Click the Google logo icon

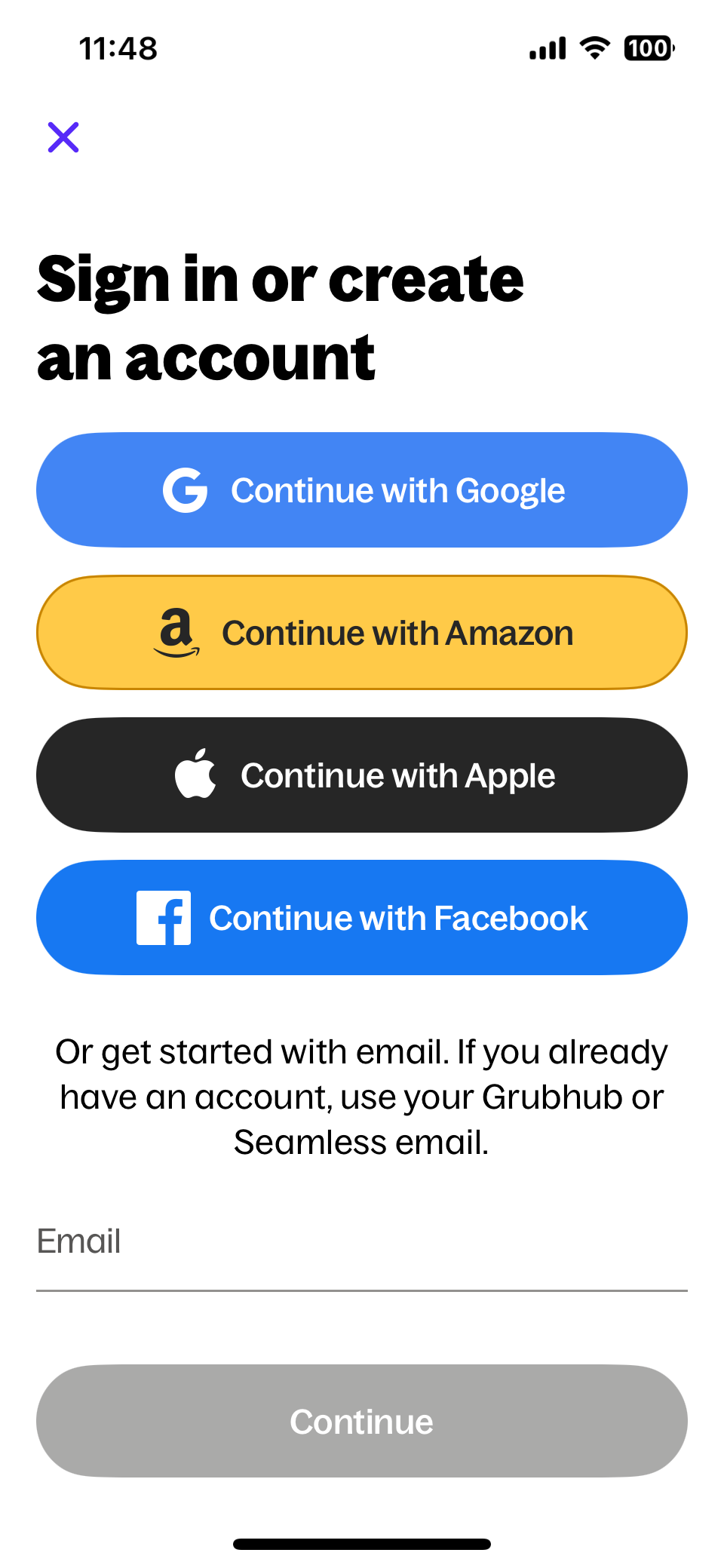[x=185, y=489]
